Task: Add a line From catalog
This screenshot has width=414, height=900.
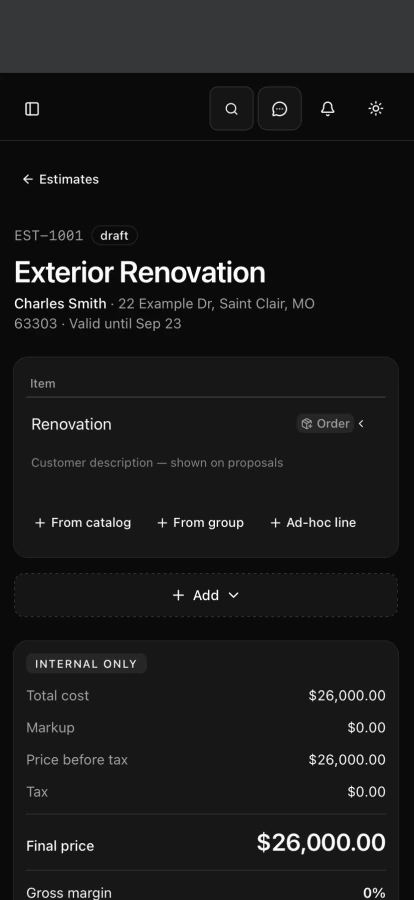Action: (x=83, y=523)
